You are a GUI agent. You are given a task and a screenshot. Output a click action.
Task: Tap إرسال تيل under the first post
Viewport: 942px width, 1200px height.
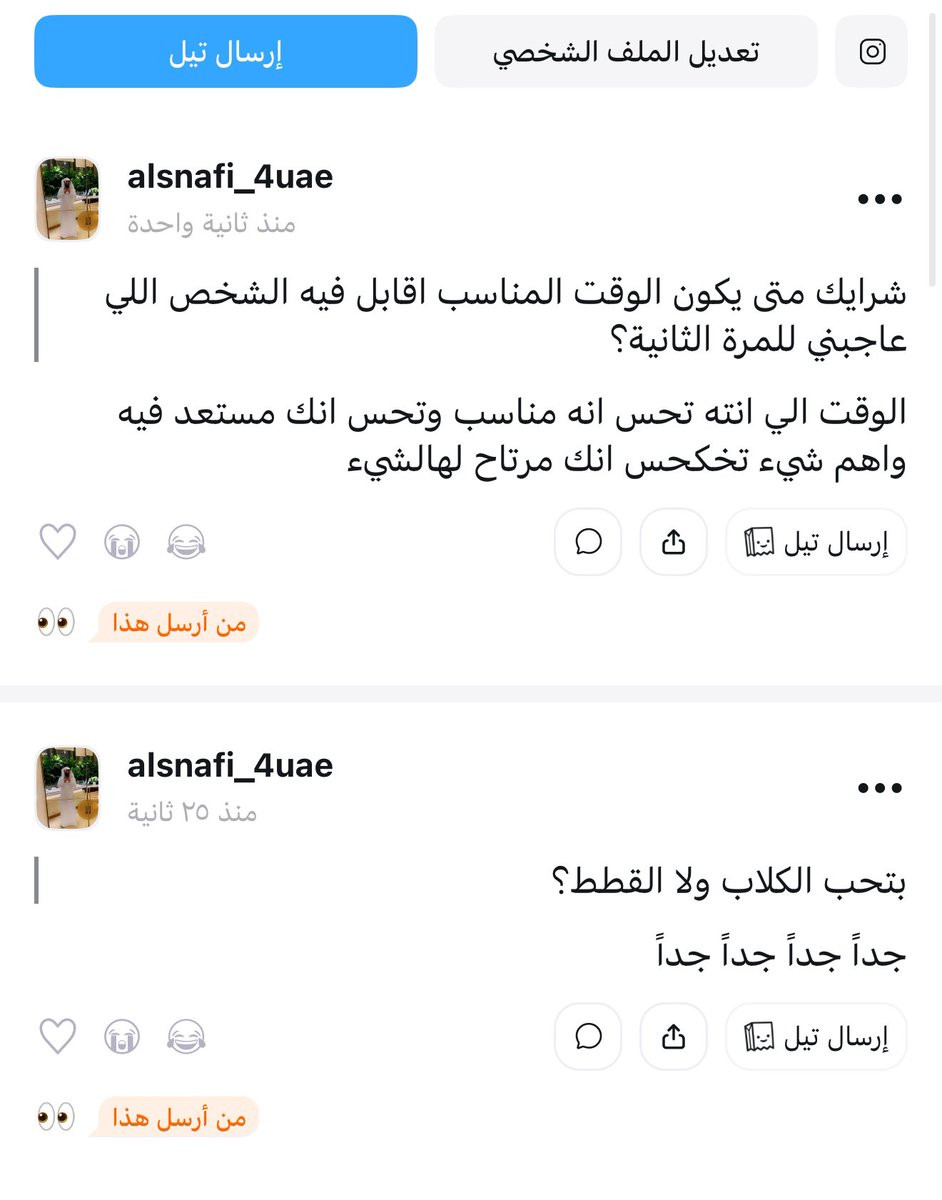(x=816, y=542)
